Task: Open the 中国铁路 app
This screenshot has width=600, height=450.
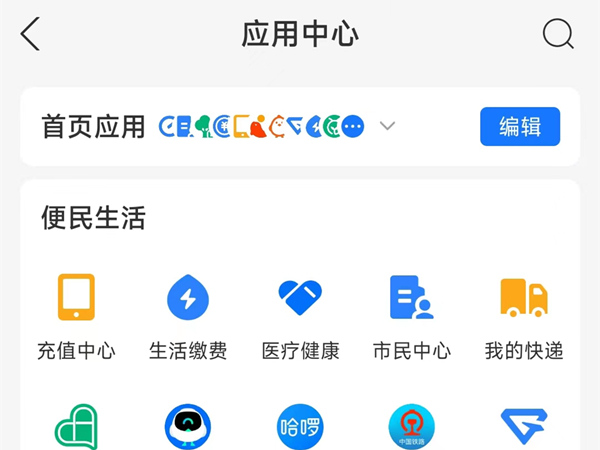Action: [x=411, y=428]
